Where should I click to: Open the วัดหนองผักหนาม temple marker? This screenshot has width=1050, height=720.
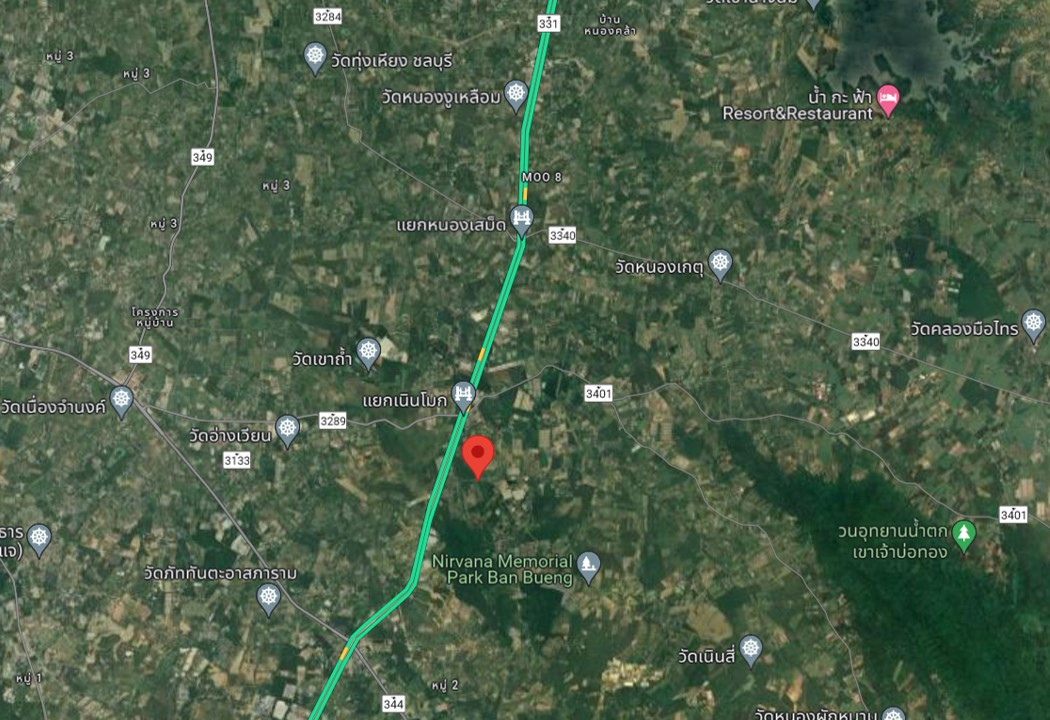[893, 714]
